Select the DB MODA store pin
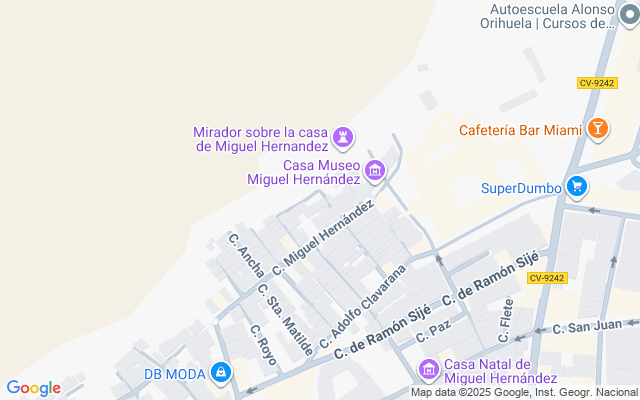Viewport: 640px width, 400px height. [x=221, y=374]
